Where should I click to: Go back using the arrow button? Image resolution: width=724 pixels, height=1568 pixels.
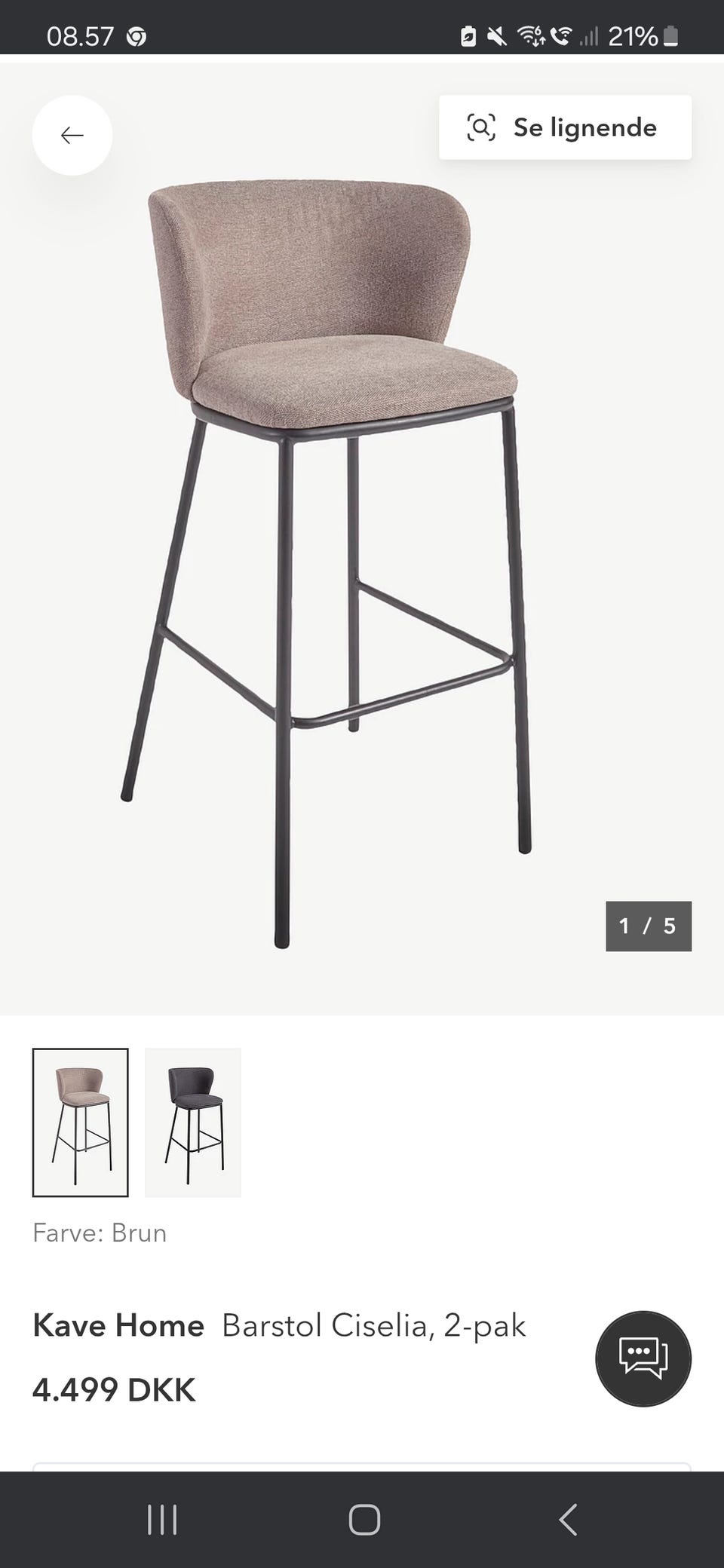tap(72, 136)
